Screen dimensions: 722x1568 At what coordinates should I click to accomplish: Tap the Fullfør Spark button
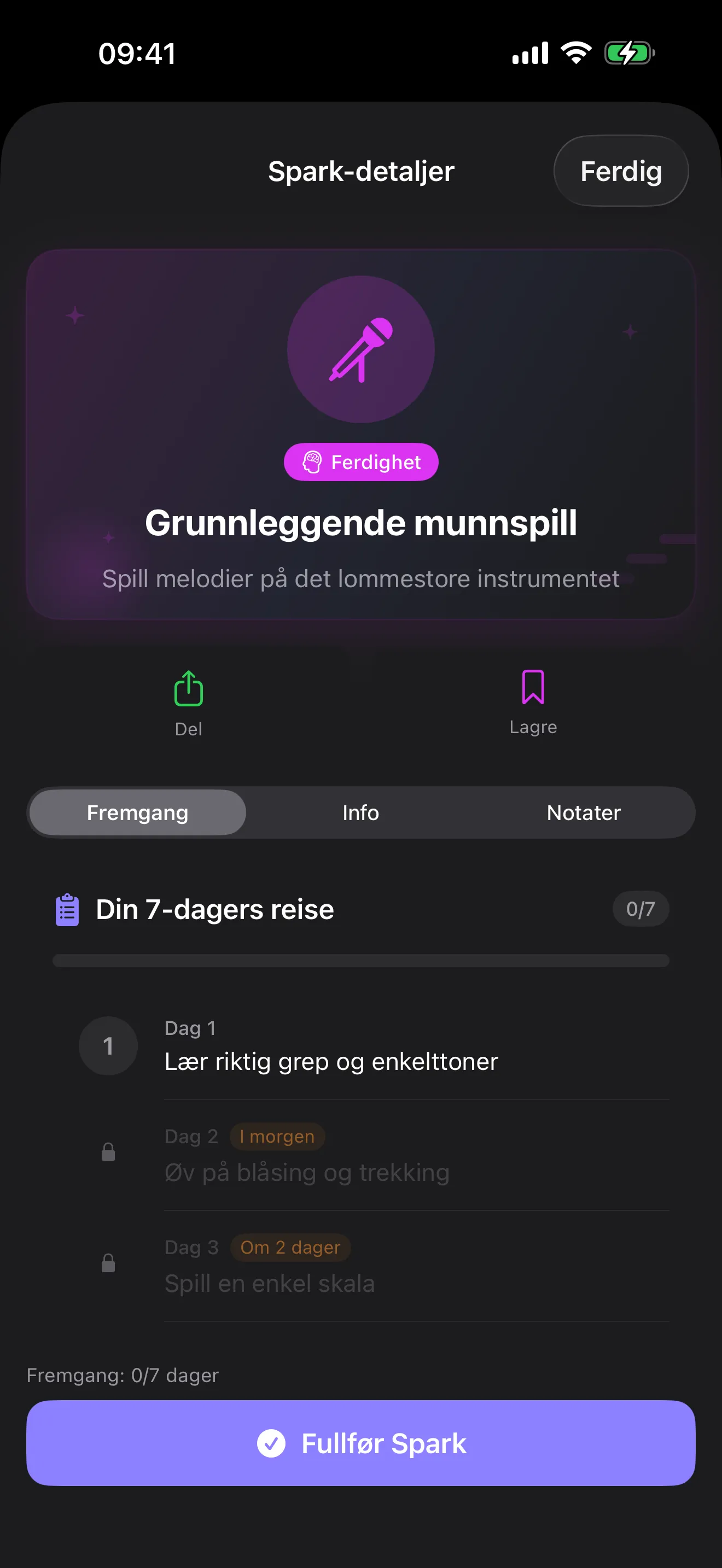coord(360,1443)
